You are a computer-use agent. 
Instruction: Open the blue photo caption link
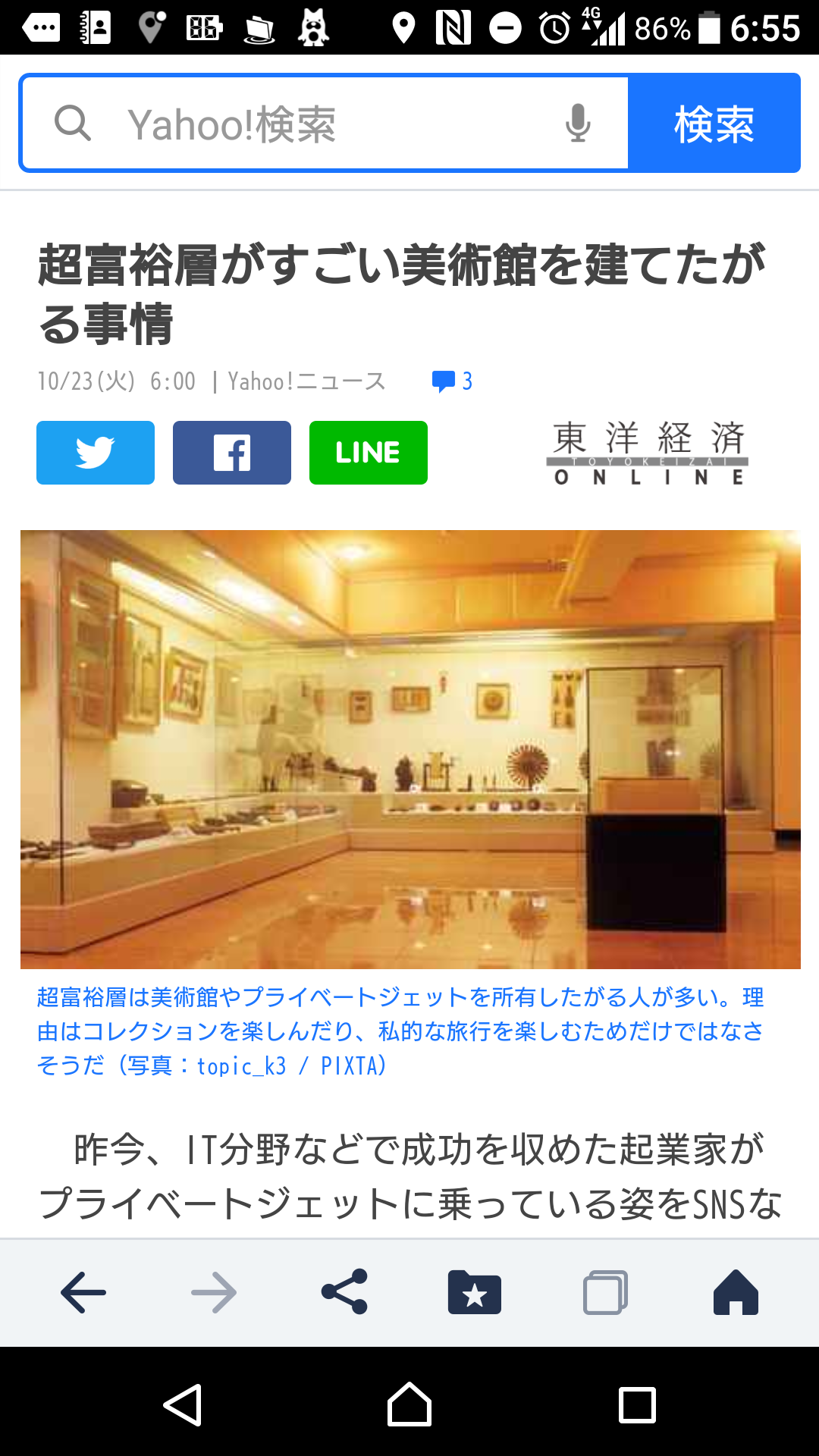pos(400,1031)
